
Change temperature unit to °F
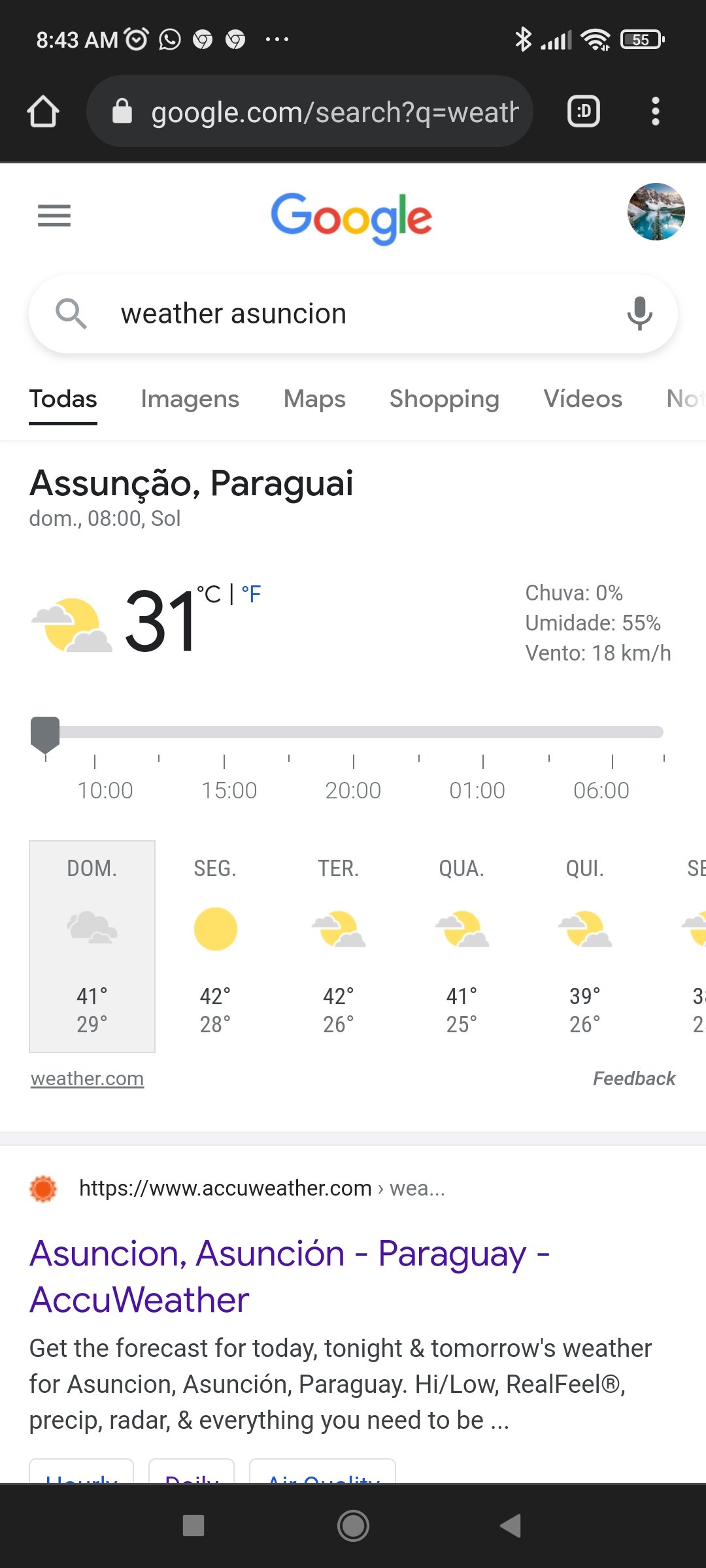(x=251, y=594)
